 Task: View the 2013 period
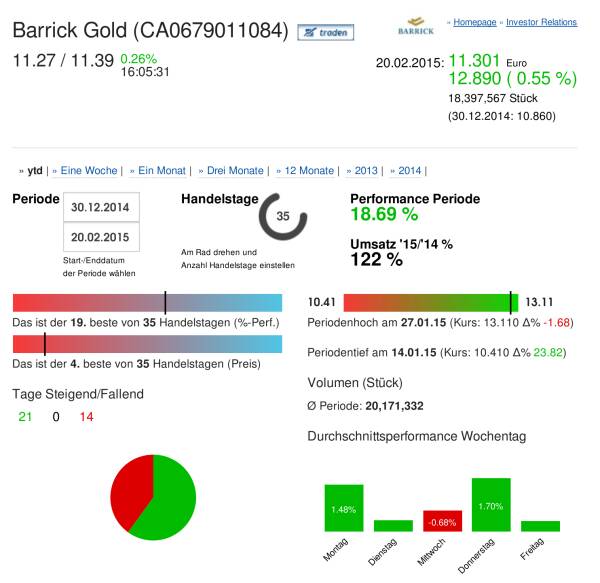[366, 171]
